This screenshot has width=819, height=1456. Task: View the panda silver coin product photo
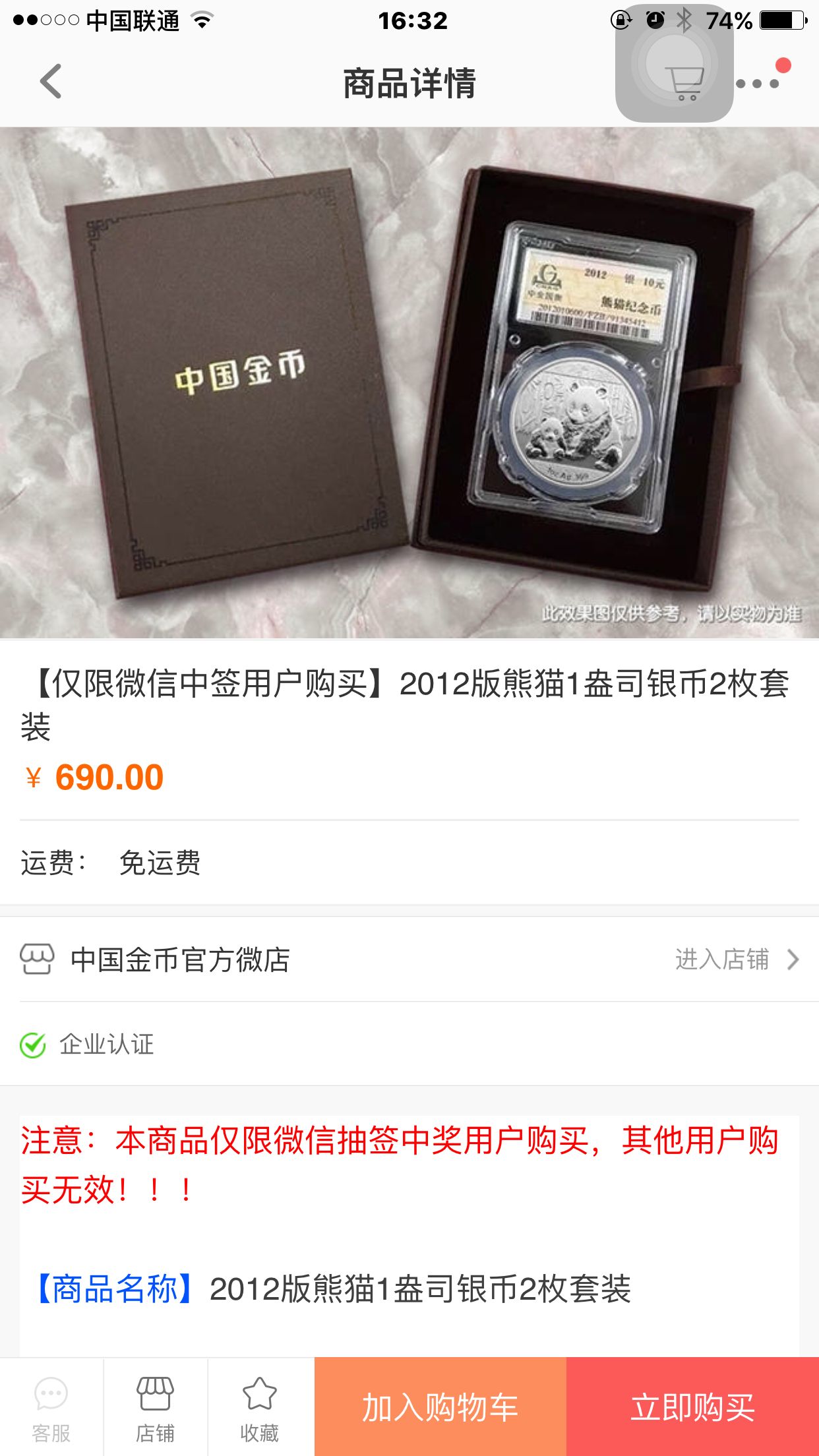pyautogui.click(x=409, y=382)
